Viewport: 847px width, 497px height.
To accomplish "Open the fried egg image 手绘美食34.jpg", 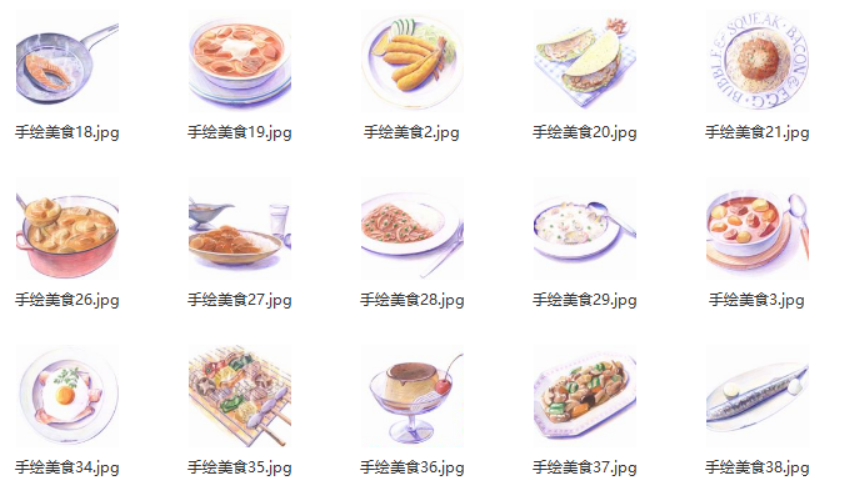I will [67, 398].
